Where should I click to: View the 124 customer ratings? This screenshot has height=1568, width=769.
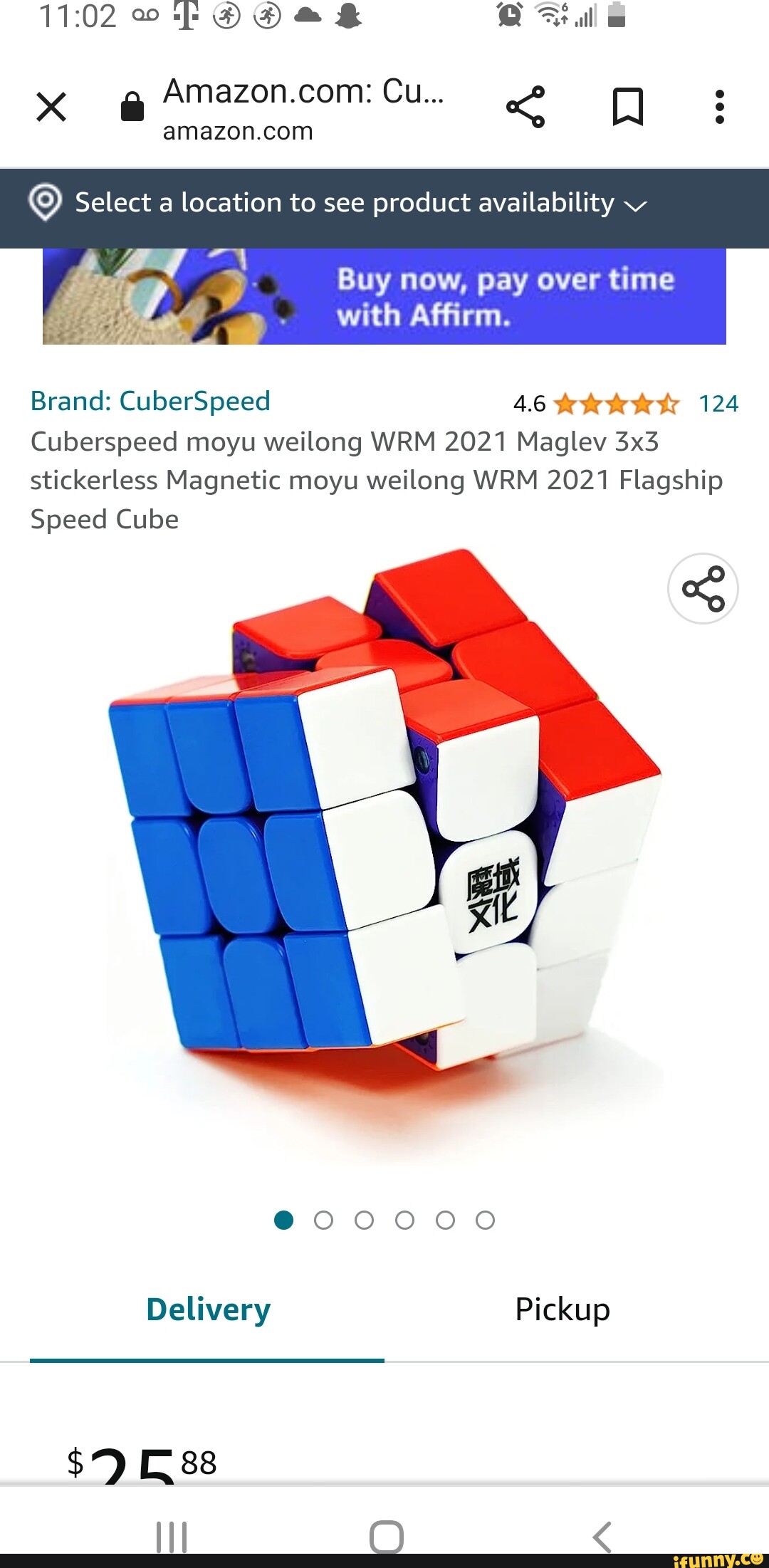point(718,402)
